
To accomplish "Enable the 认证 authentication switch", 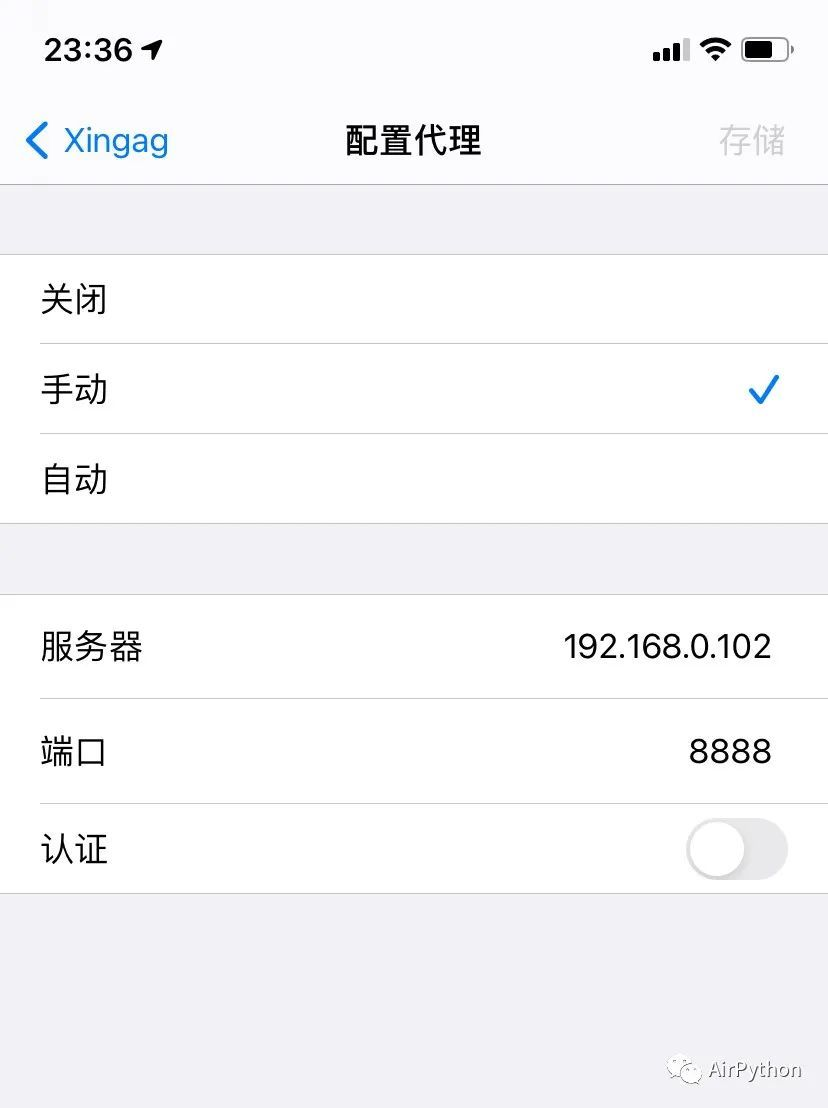I will point(736,849).
